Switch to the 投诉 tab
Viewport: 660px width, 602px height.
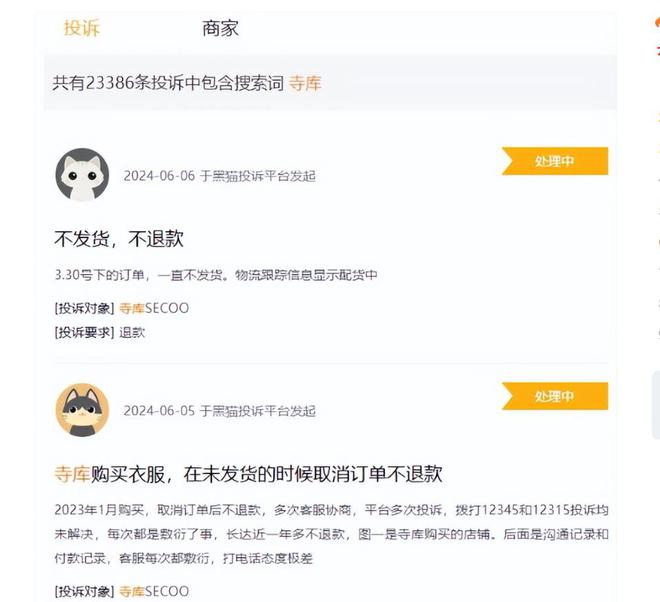pyautogui.click(x=82, y=28)
